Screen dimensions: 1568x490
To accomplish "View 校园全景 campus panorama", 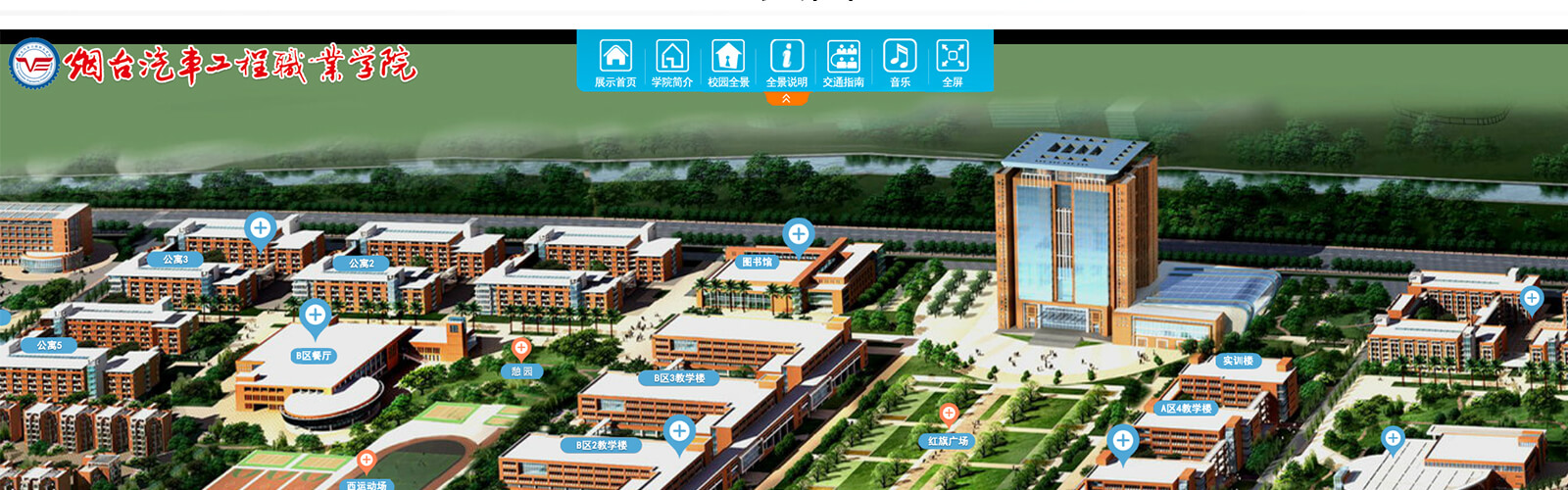I will [728, 63].
